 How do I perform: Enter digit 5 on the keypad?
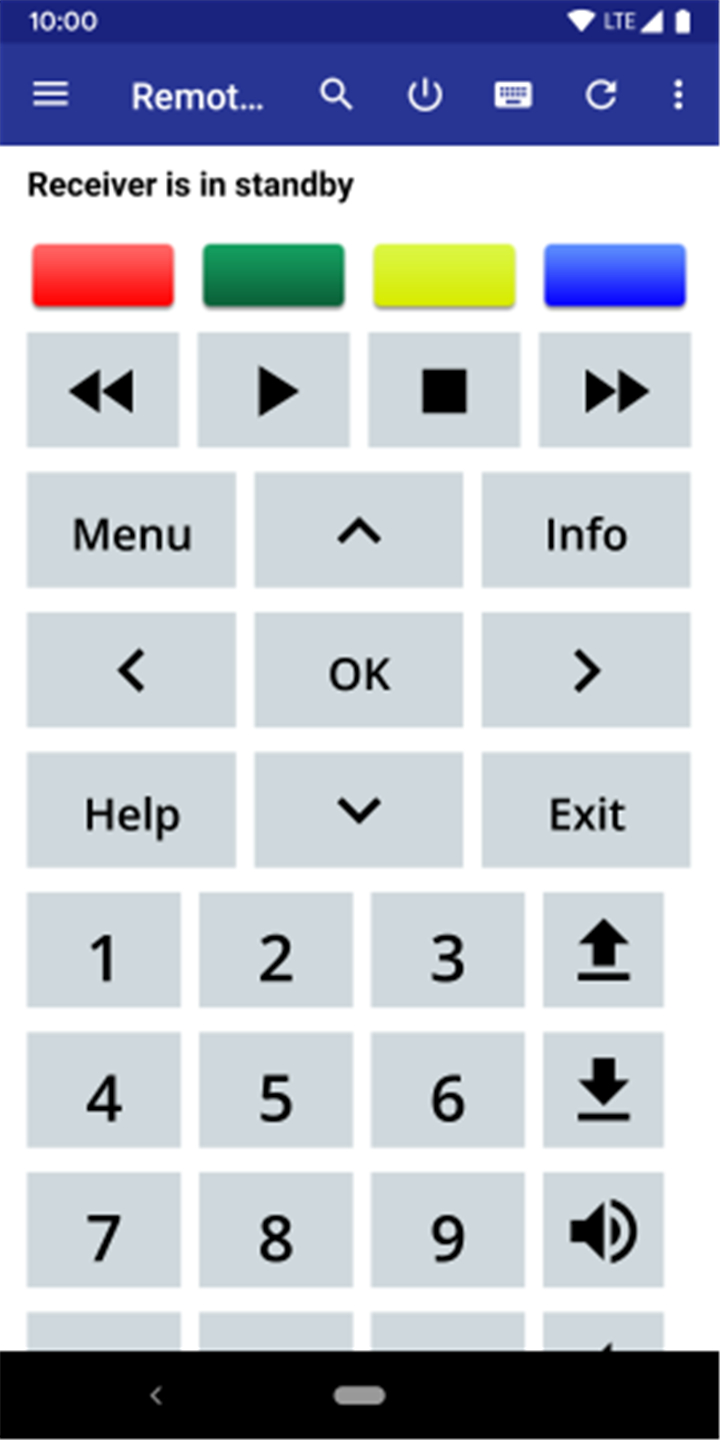276,1090
